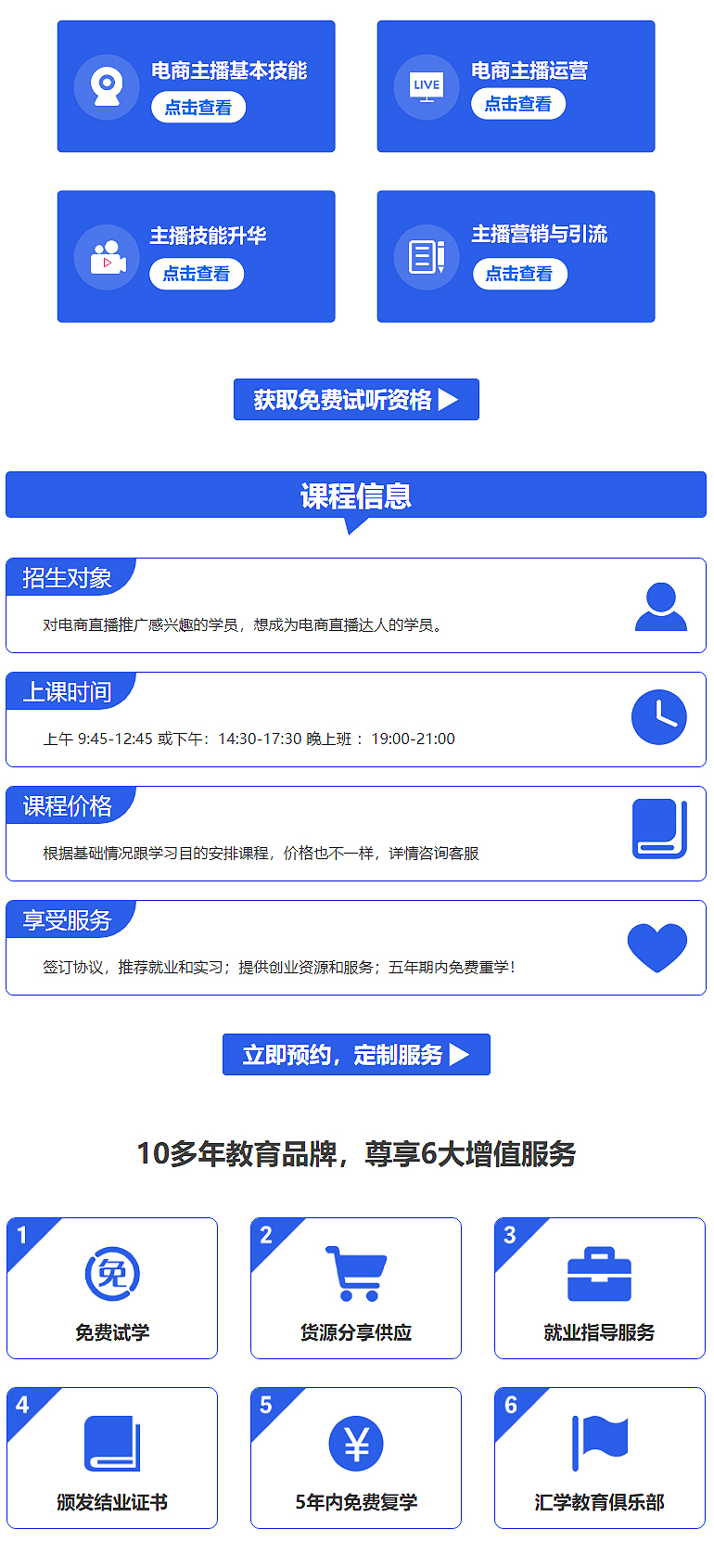Image resolution: width=714 pixels, height=1568 pixels.
Task: Tap 获取免费试听资格 button
Action: [356, 400]
